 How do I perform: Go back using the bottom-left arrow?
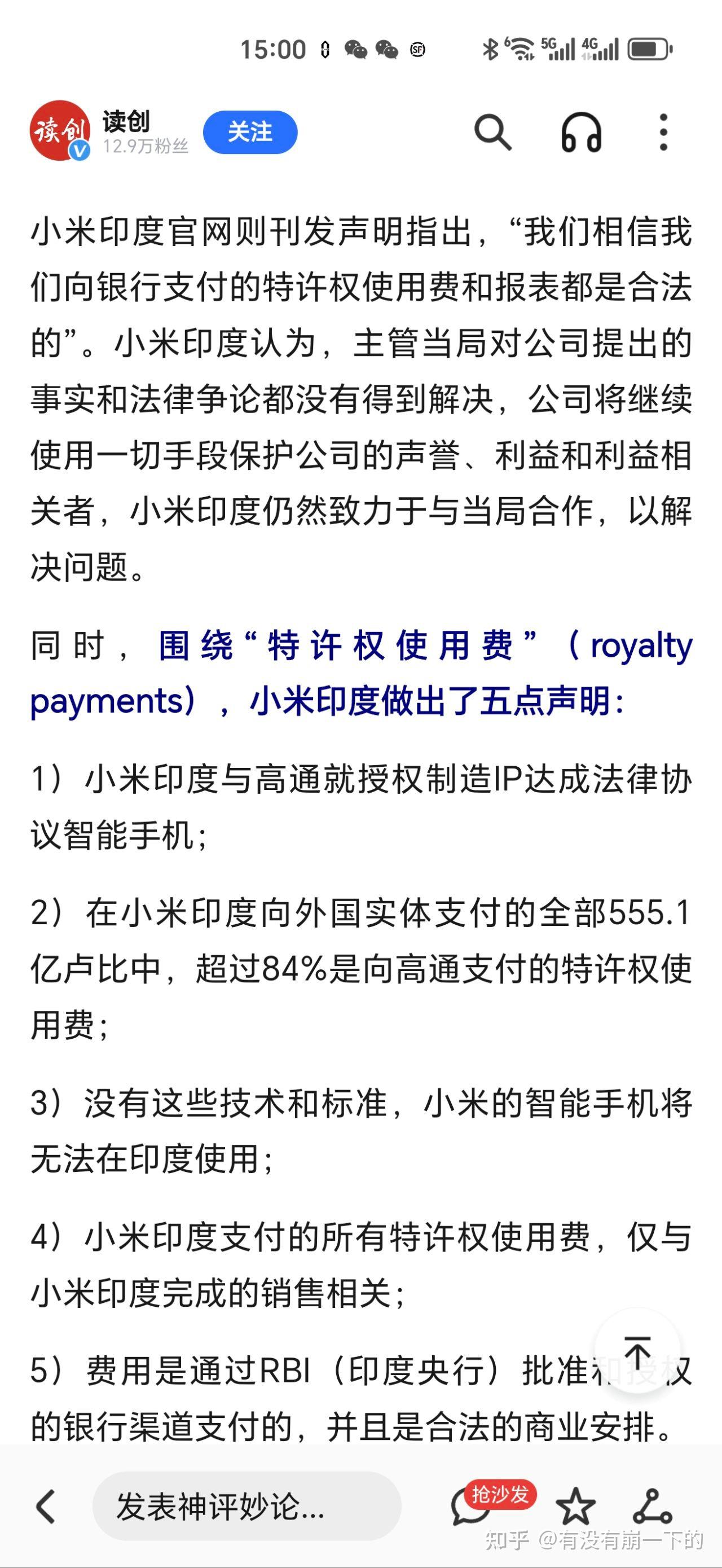[x=46, y=1506]
